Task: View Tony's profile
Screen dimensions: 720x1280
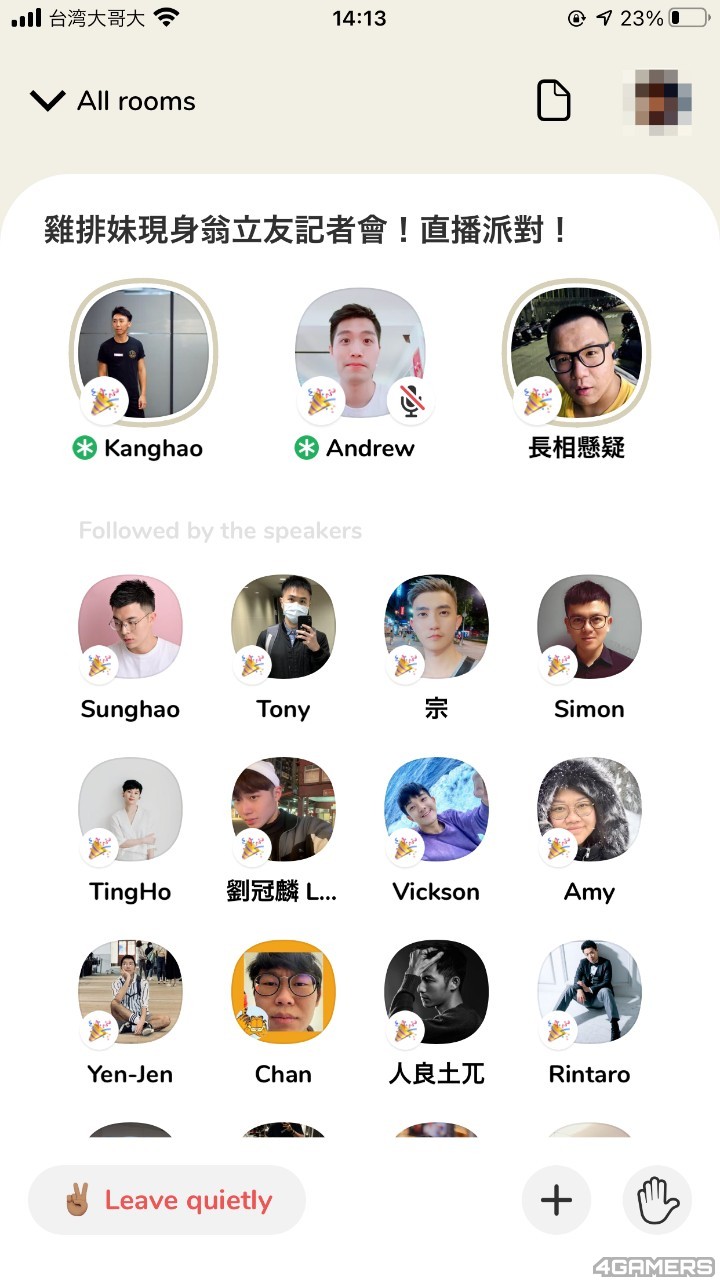Action: click(x=283, y=627)
